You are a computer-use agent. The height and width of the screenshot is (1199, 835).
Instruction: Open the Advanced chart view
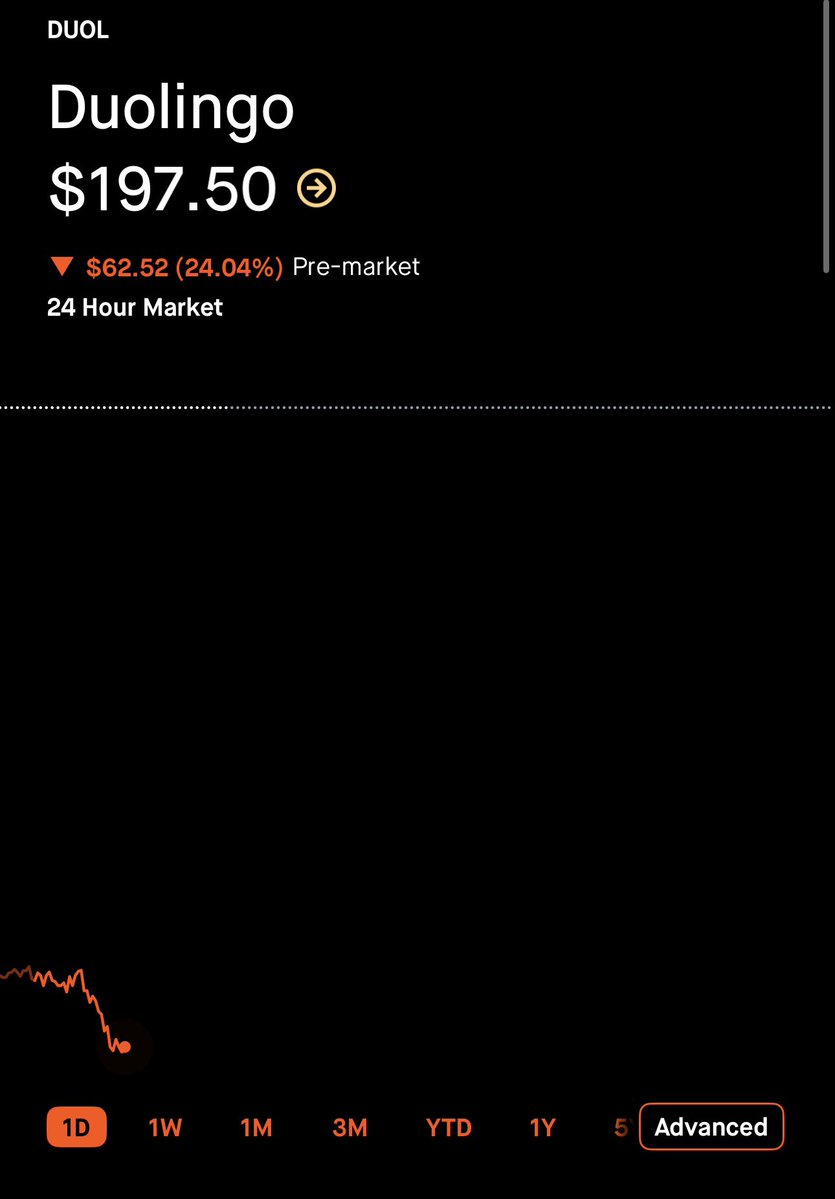(x=711, y=1127)
